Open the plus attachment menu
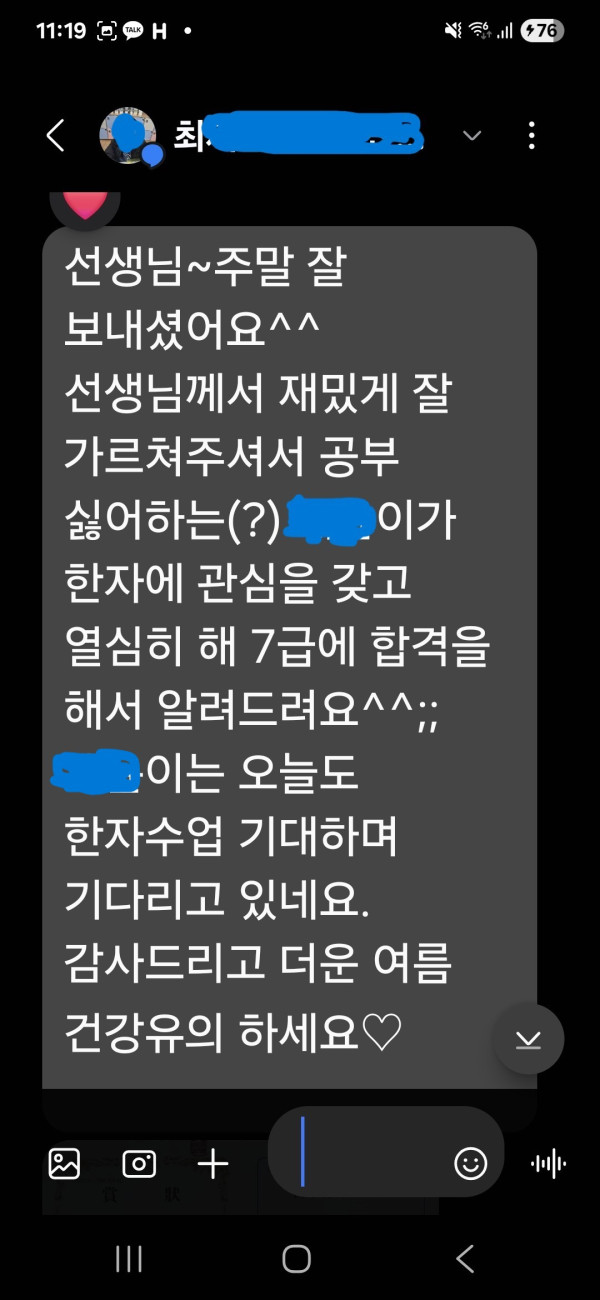This screenshot has height=1300, width=600. [212, 1163]
